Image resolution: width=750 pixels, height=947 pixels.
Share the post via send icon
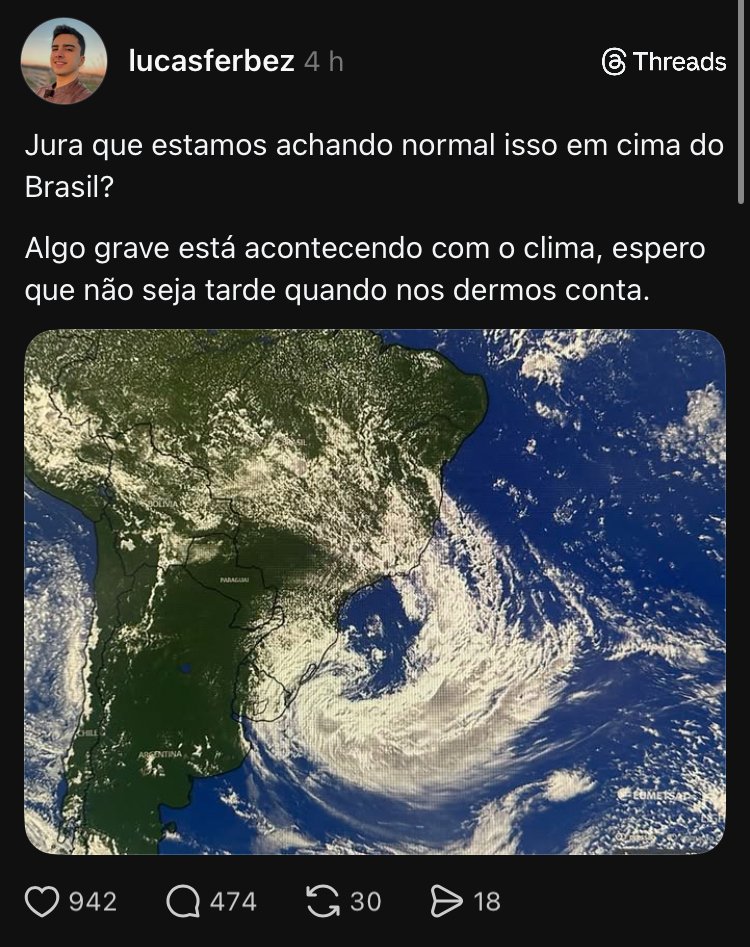tap(445, 902)
